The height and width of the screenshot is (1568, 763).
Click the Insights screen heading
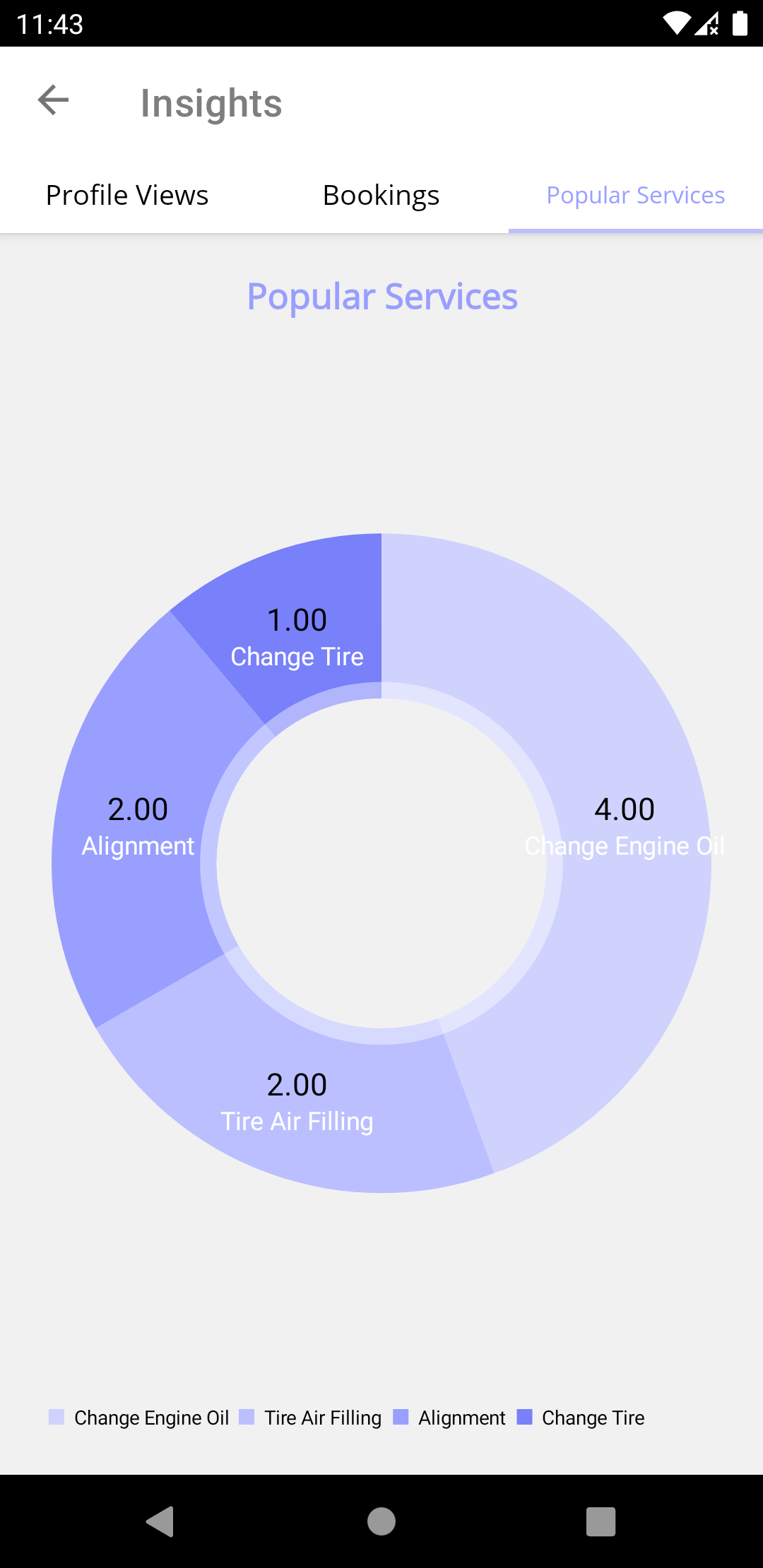[x=211, y=103]
